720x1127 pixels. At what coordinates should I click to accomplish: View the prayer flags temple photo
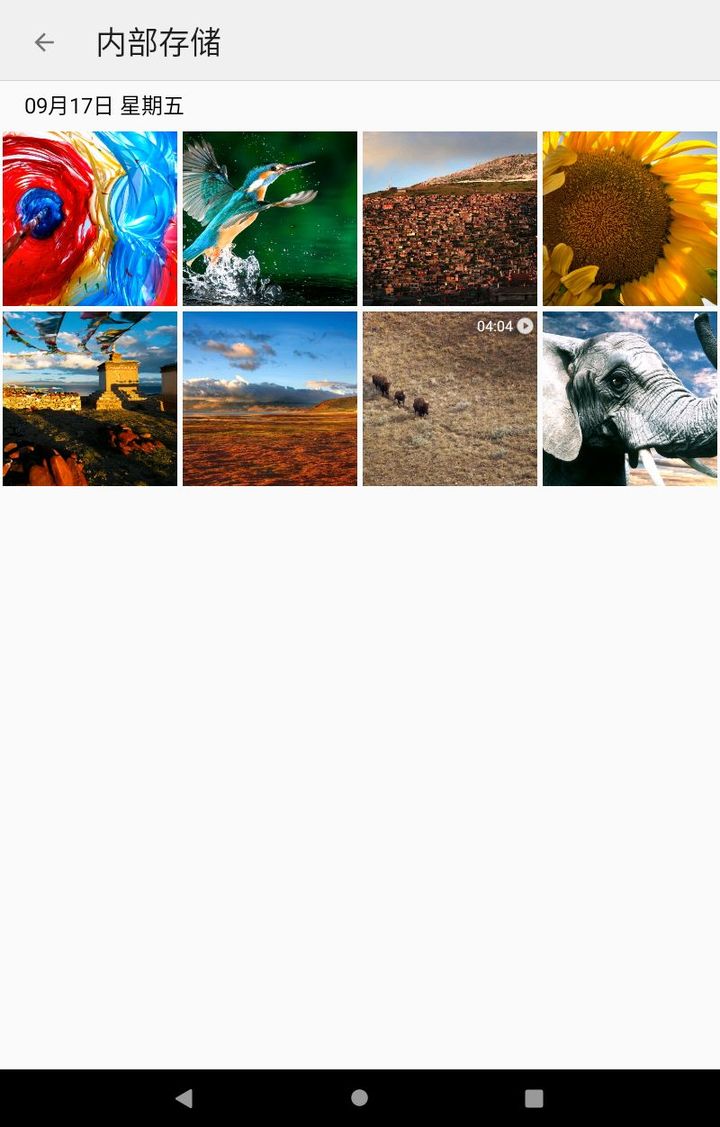pos(90,398)
